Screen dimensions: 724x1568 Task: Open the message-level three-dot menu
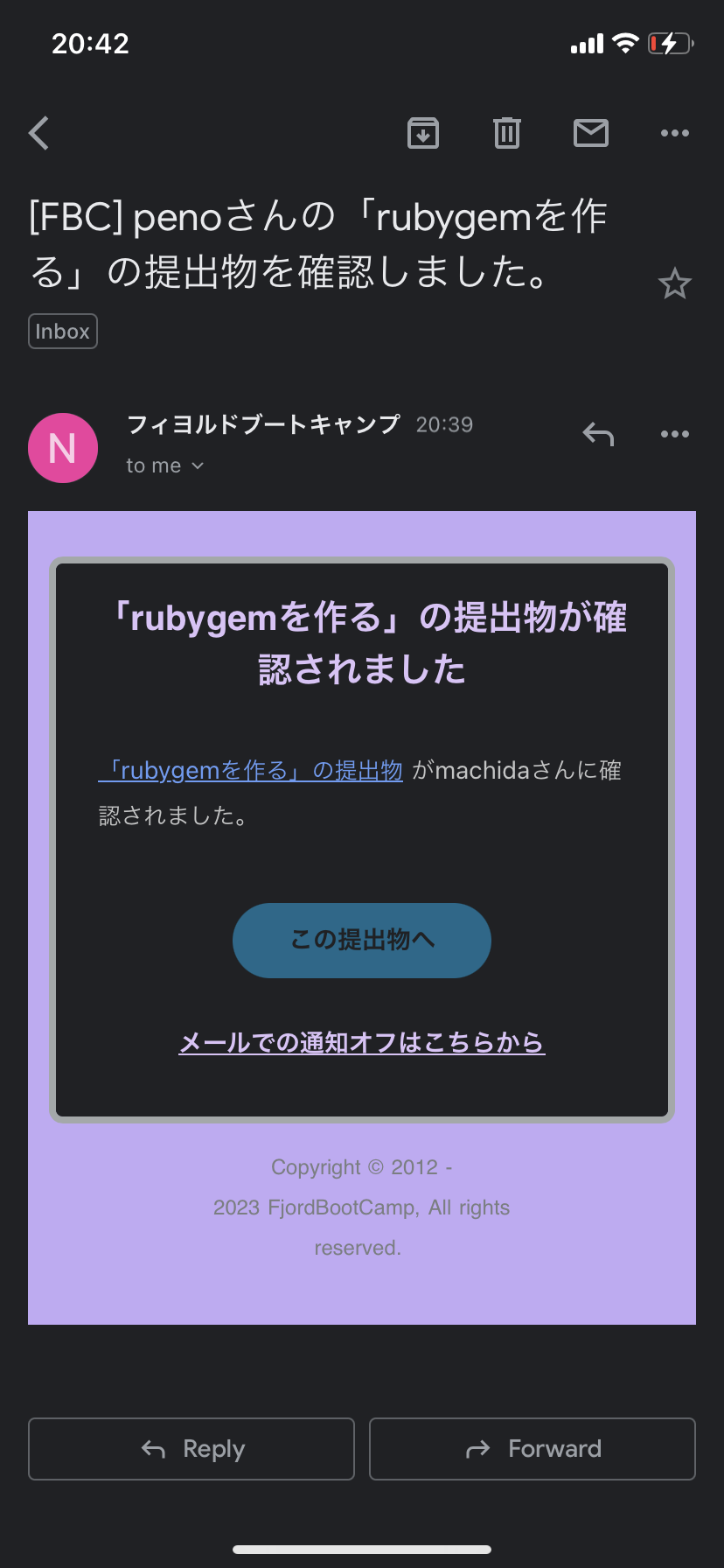(674, 434)
